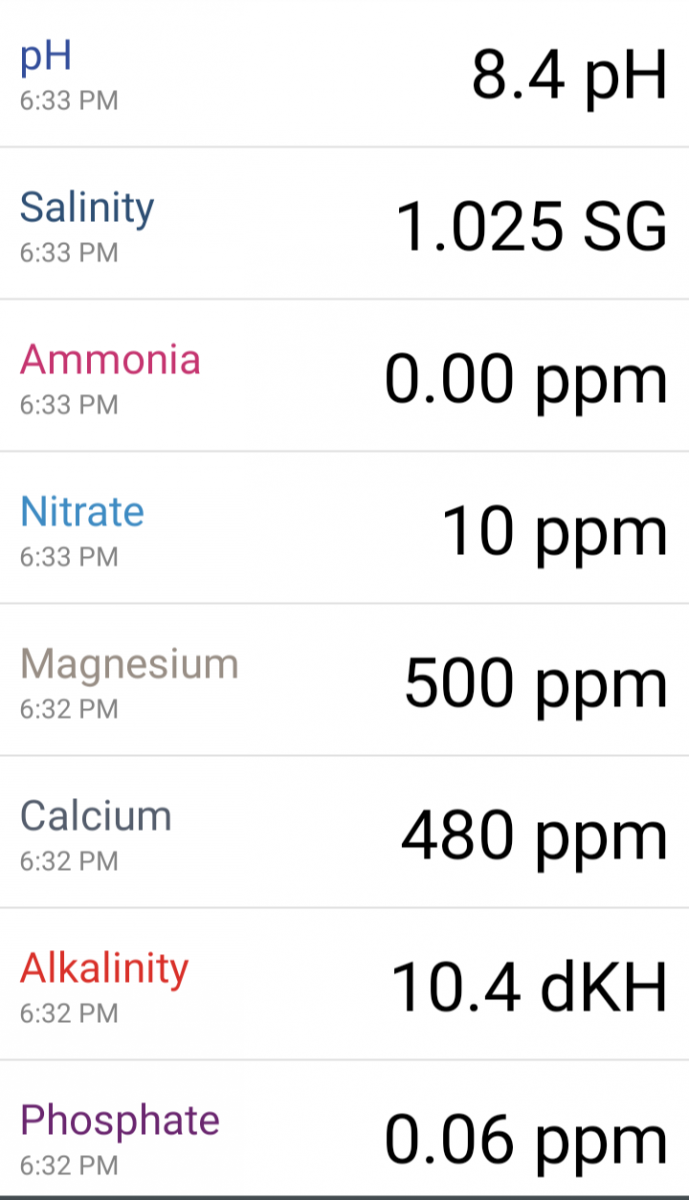Open the Salinity measurement entry
689x1200 pixels.
[344, 223]
